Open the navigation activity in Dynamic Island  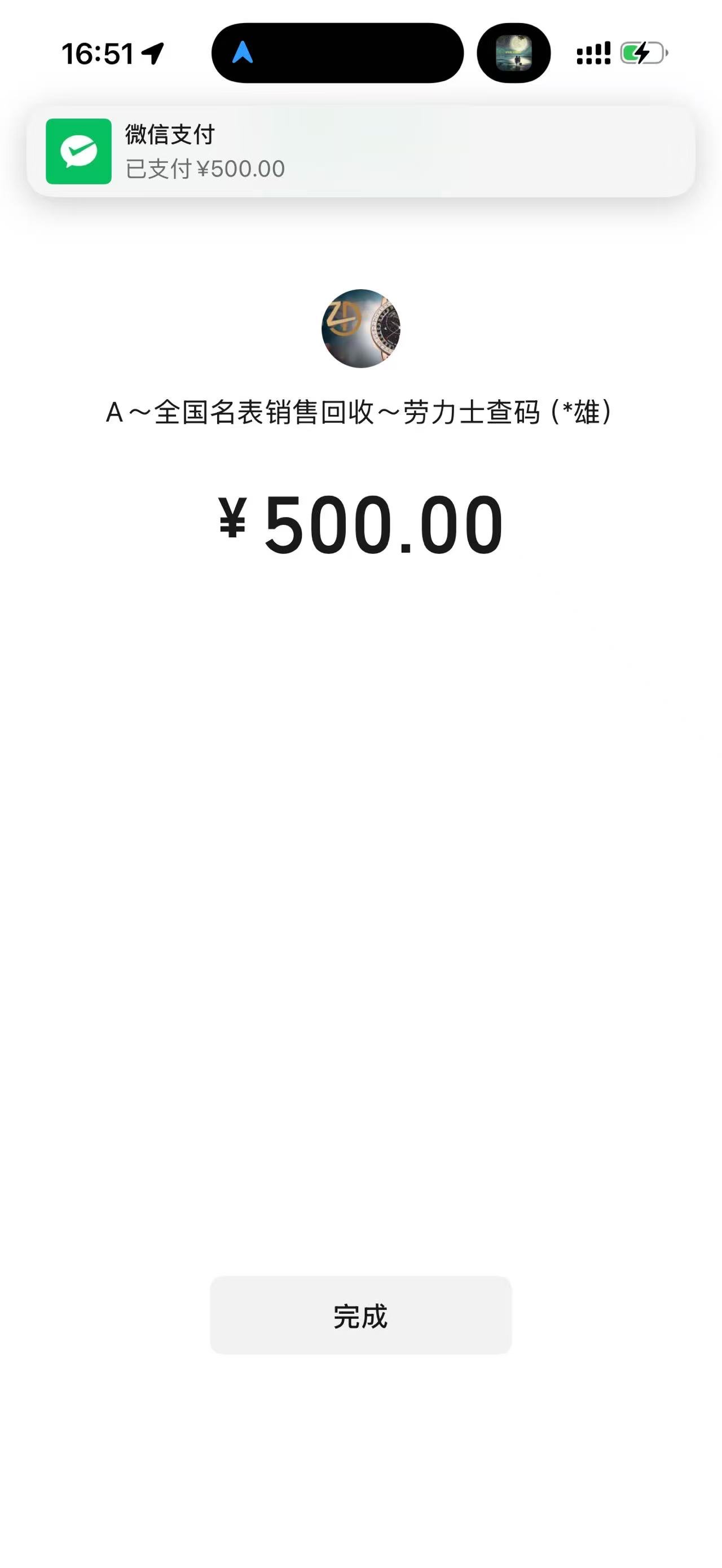click(337, 53)
